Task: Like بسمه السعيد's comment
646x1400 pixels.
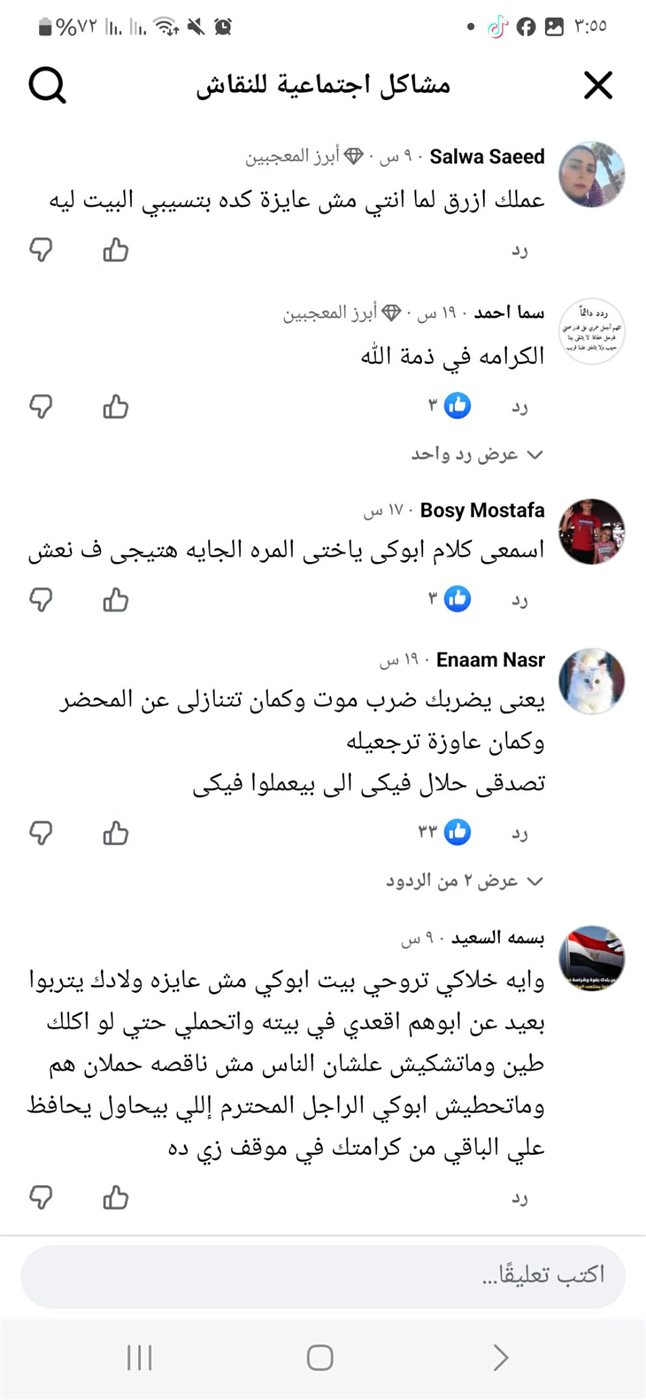Action: (116, 1196)
